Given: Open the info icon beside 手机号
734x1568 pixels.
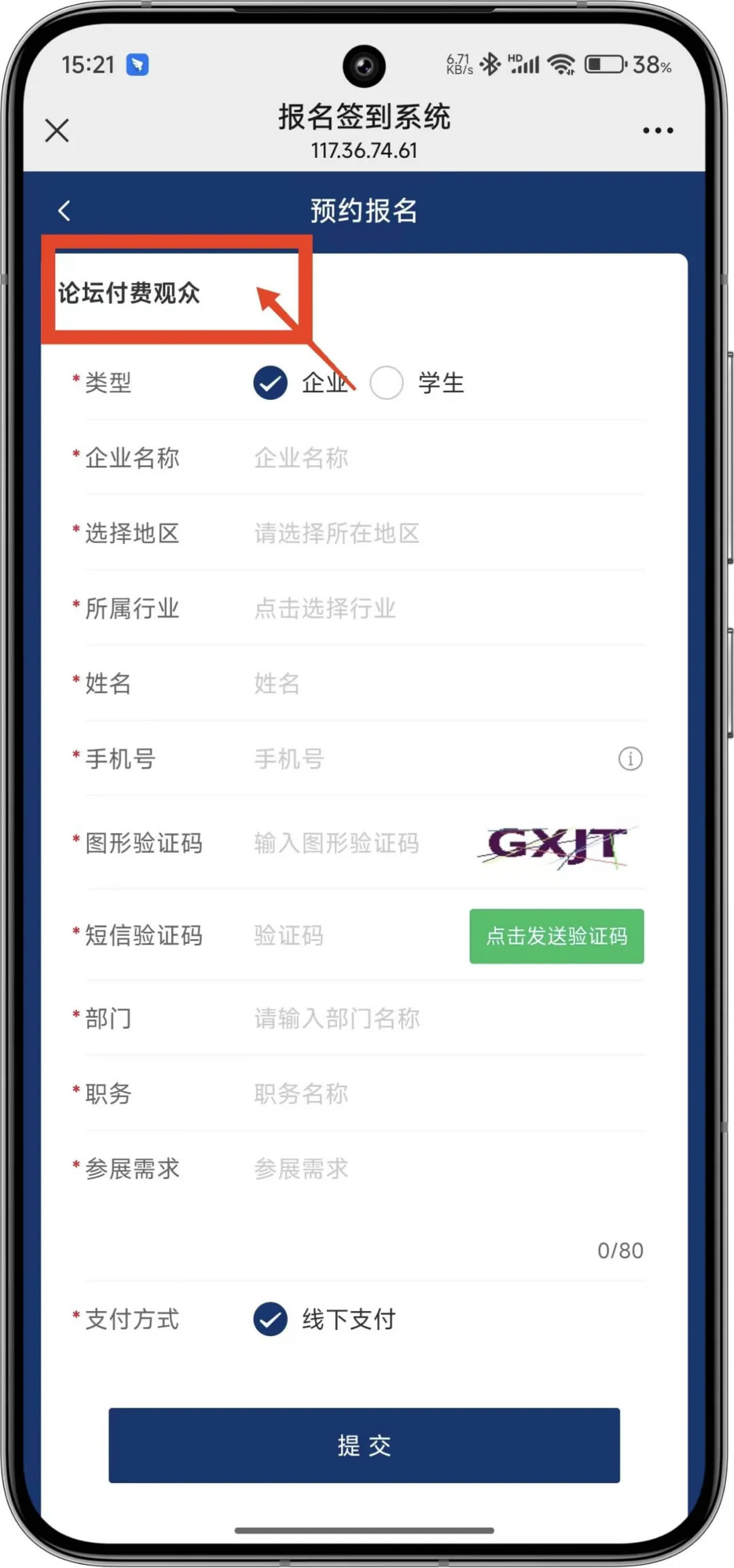Looking at the screenshot, I should click(x=630, y=759).
